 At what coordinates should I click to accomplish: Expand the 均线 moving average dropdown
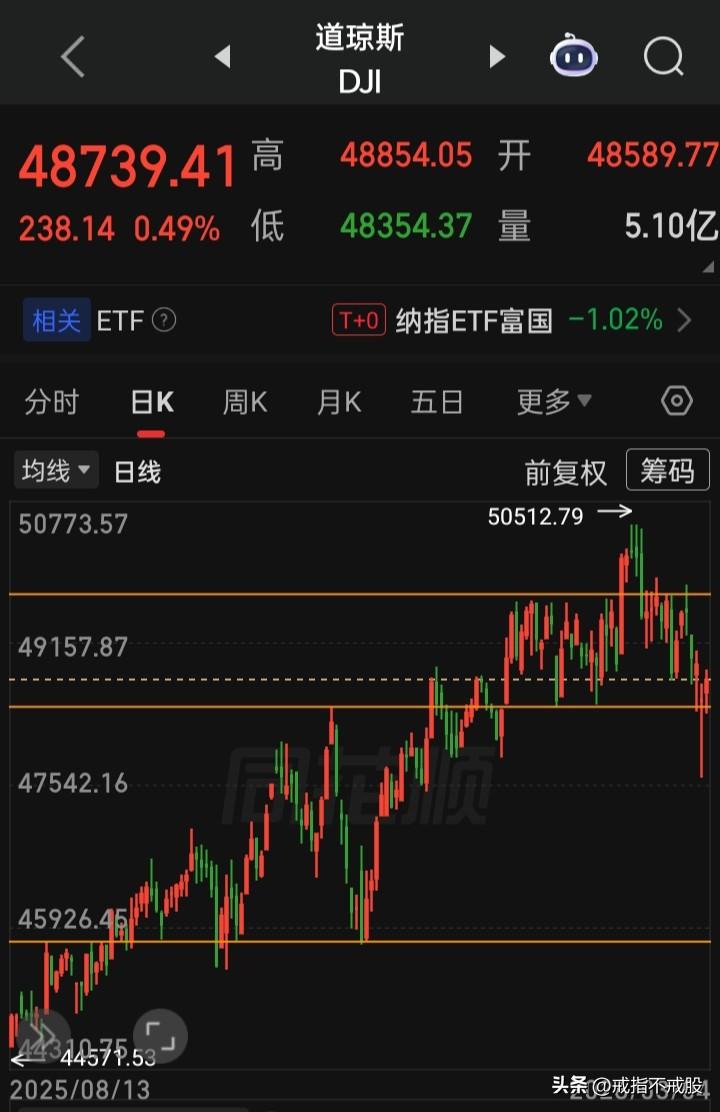click(55, 470)
